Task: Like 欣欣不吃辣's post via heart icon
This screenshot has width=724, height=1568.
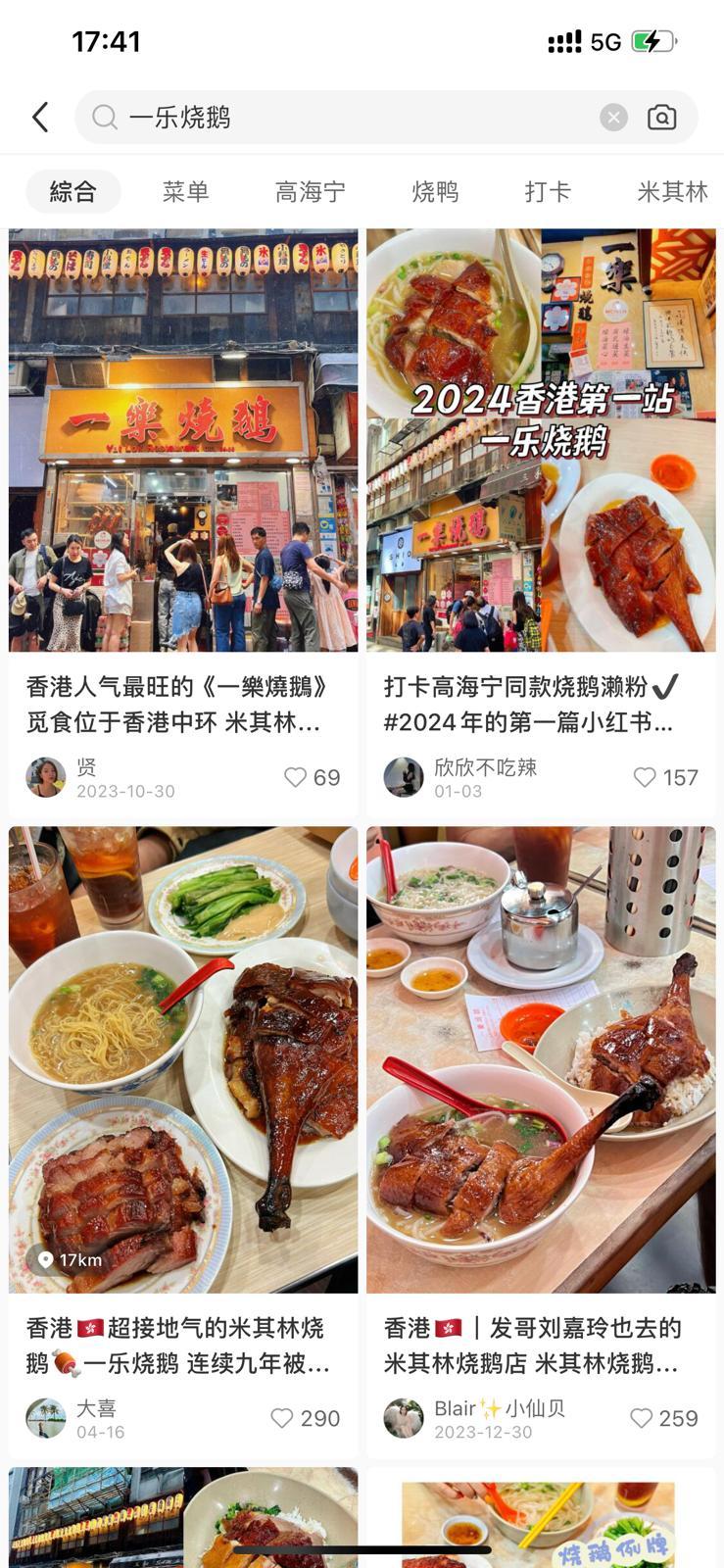Action: click(x=644, y=777)
